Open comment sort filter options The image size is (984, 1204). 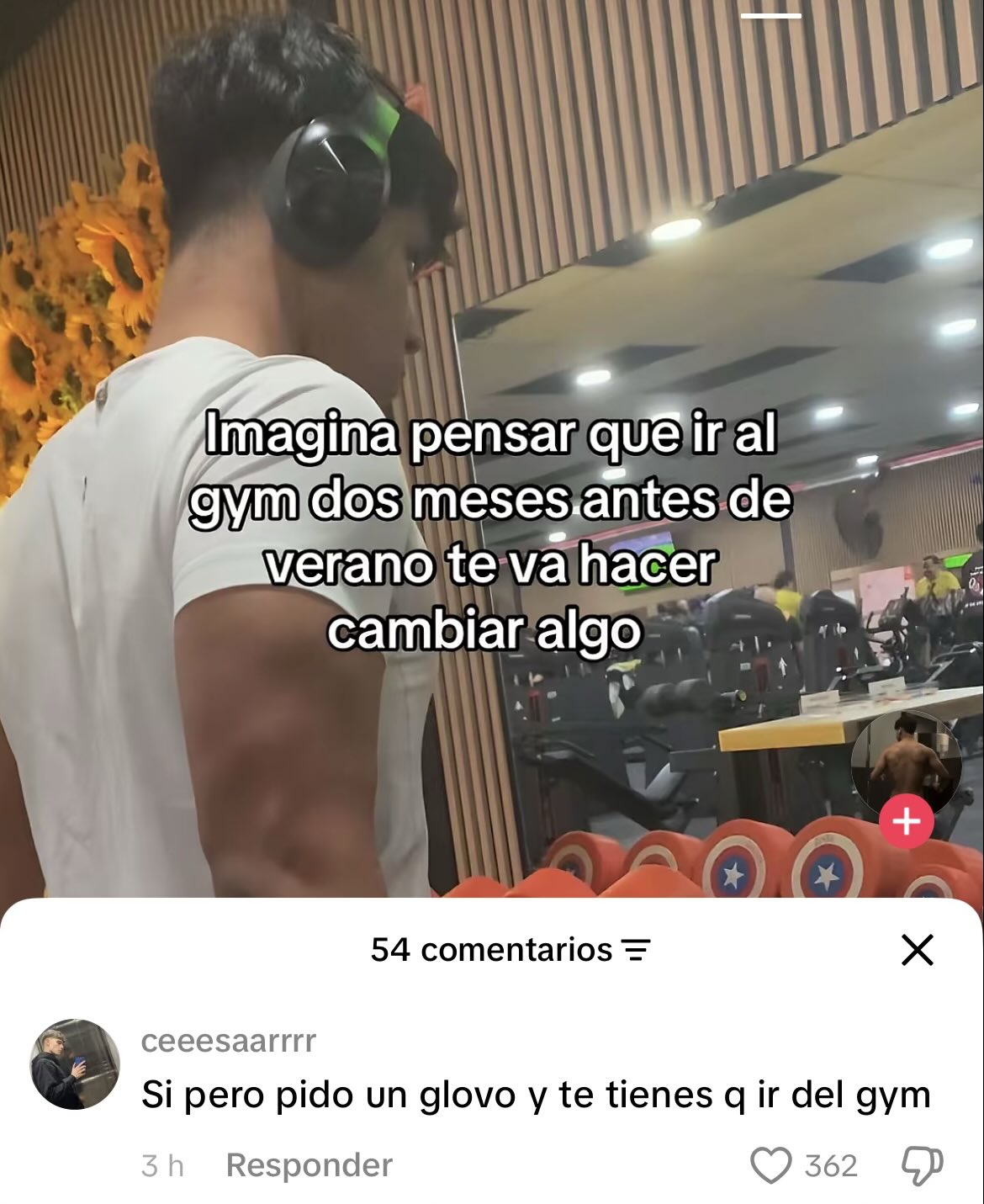(636, 951)
